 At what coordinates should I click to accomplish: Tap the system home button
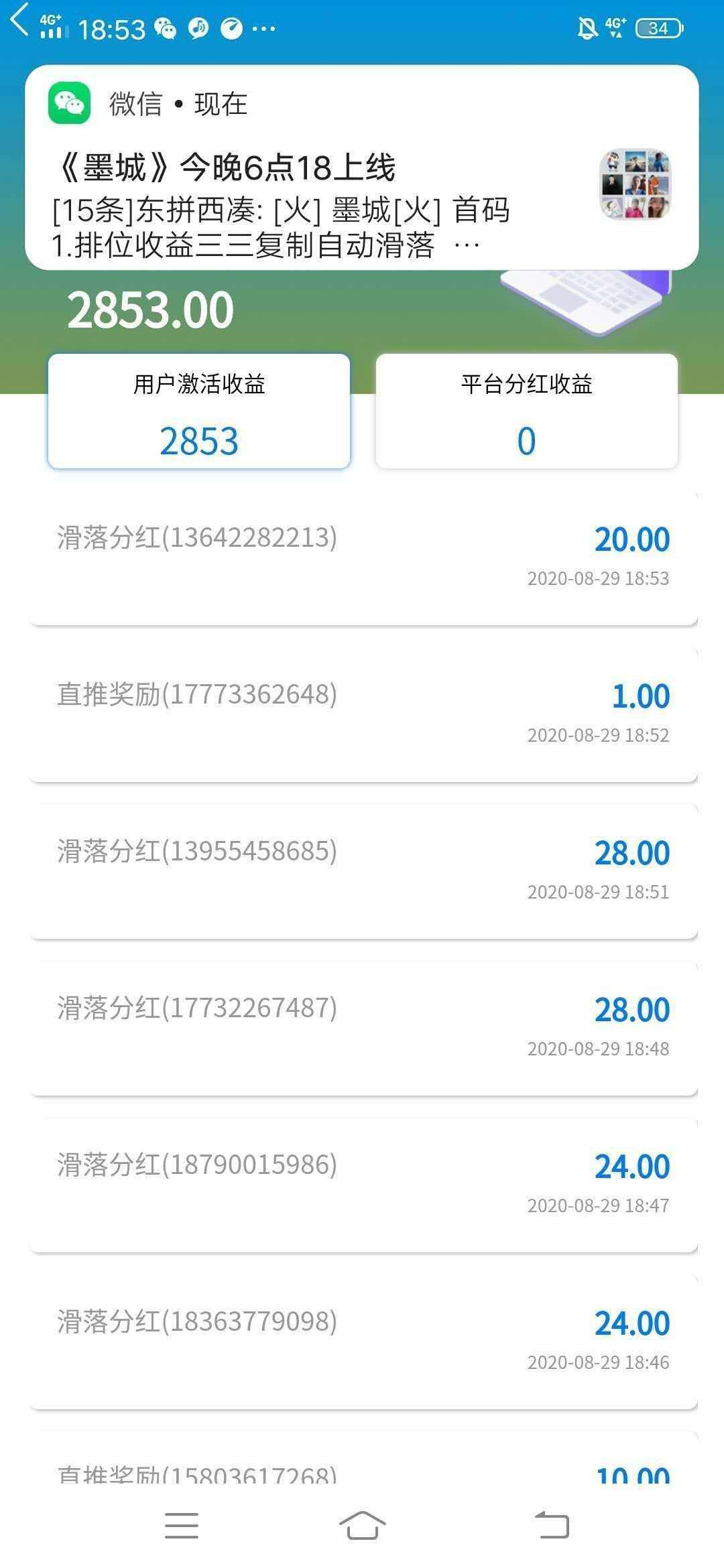[x=362, y=1526]
